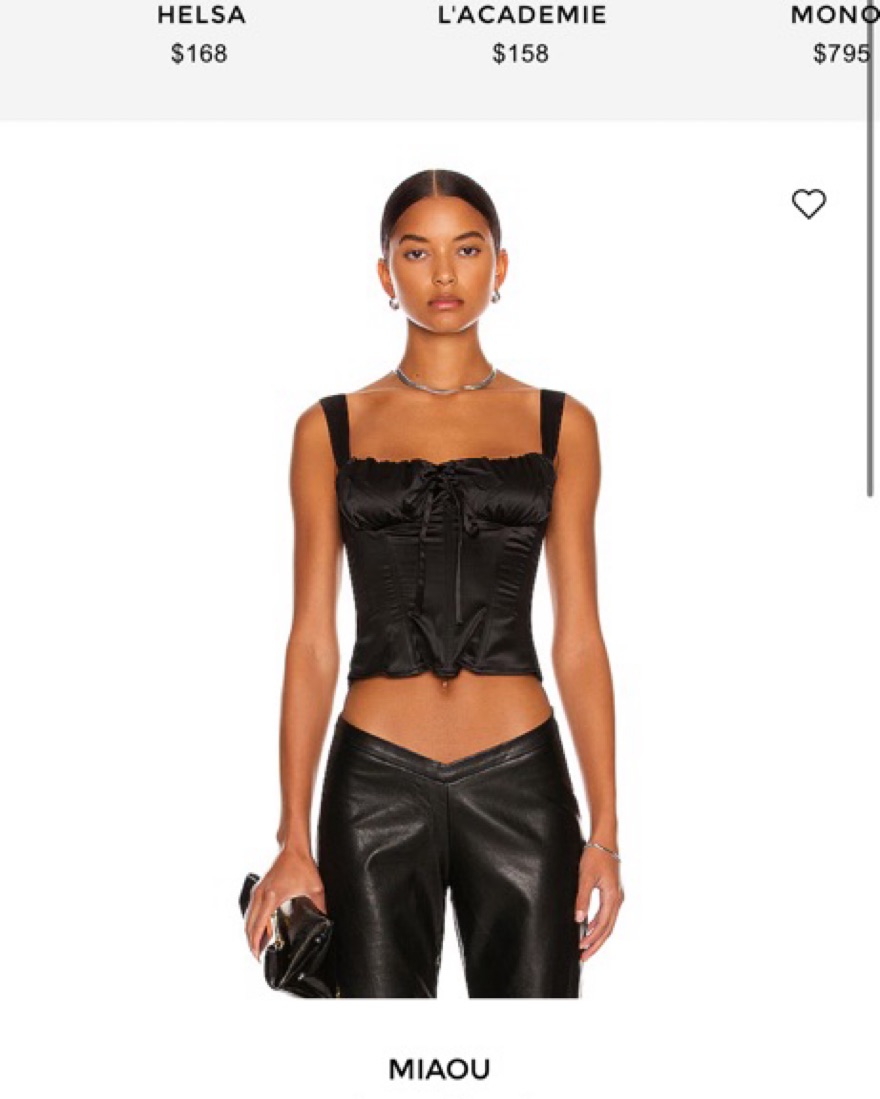
Task: Open the L'ACADEMIE $158 product
Action: [x=520, y=34]
